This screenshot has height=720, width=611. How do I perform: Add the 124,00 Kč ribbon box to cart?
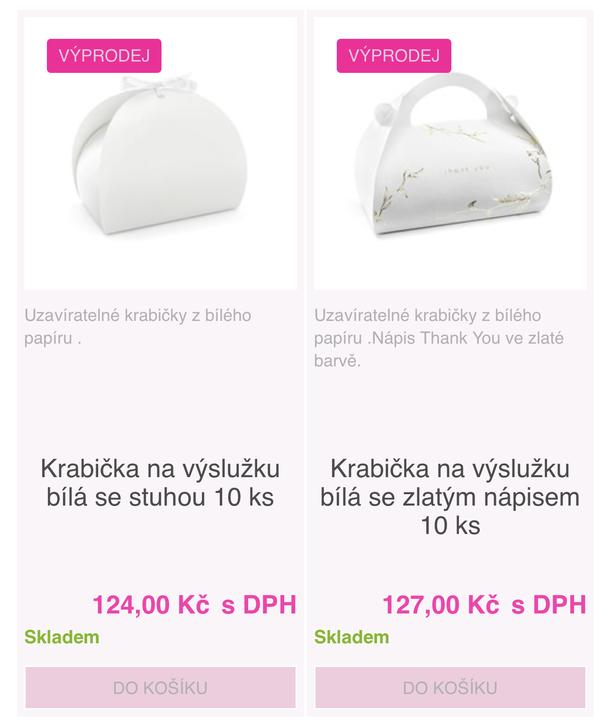160,688
